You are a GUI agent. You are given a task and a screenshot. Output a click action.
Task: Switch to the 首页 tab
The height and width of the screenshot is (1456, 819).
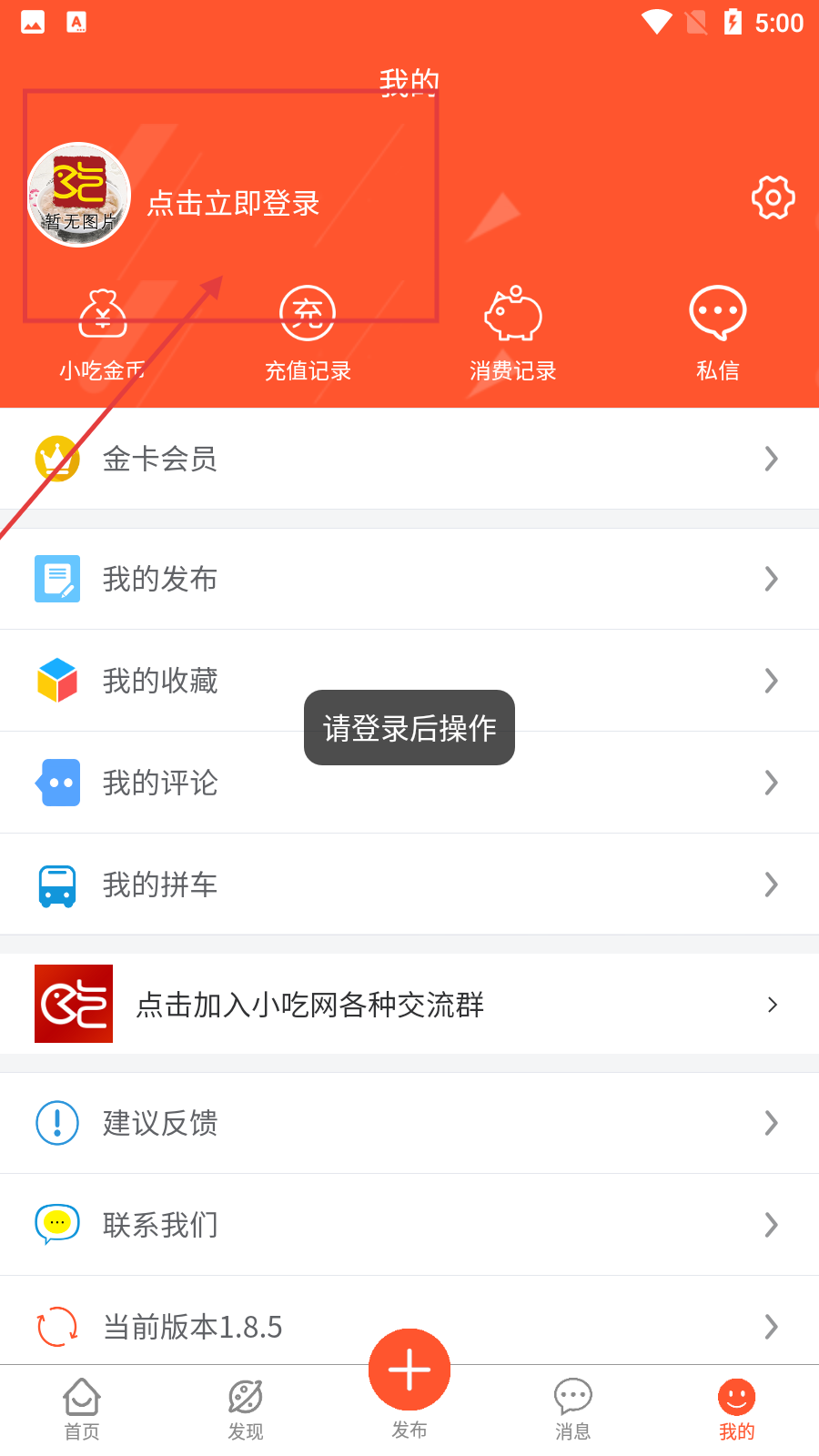click(81, 1409)
